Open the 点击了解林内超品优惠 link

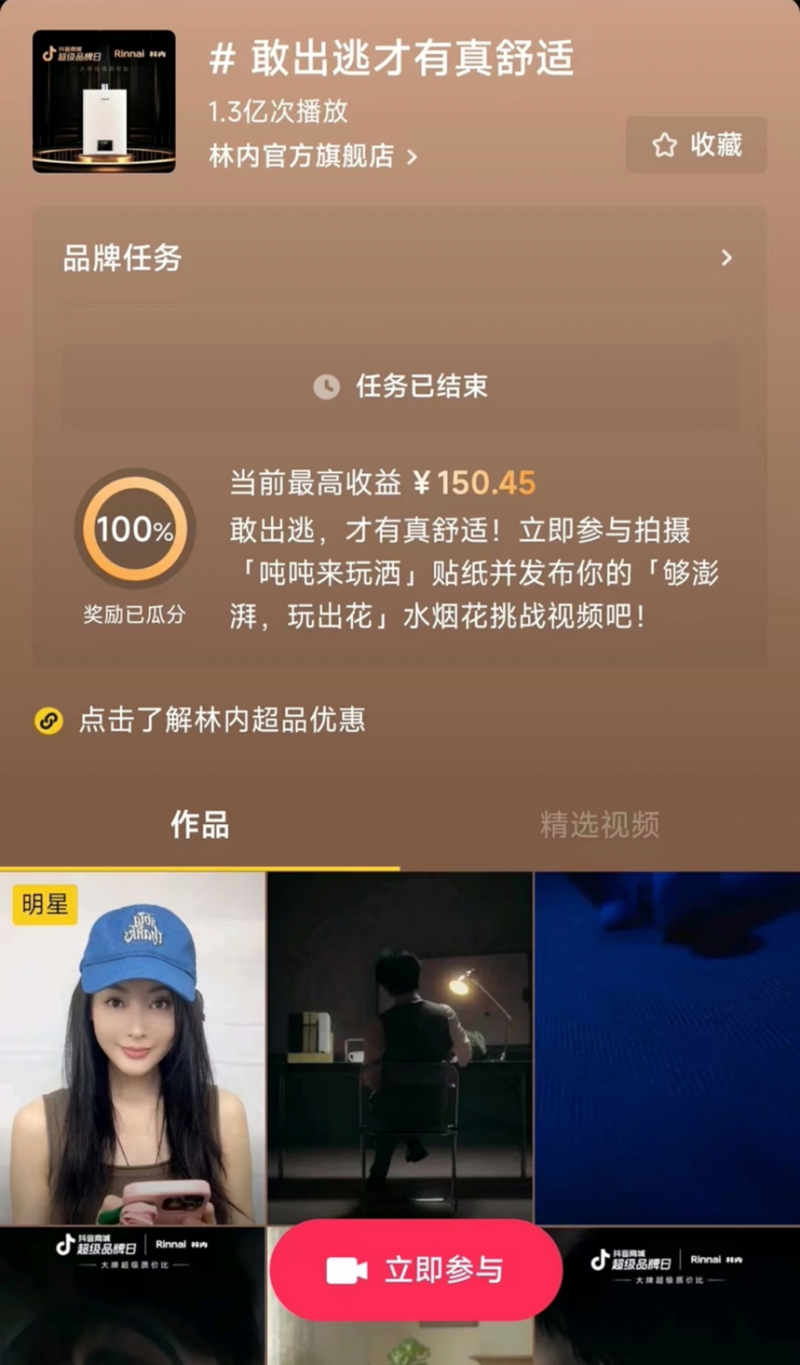click(x=221, y=720)
